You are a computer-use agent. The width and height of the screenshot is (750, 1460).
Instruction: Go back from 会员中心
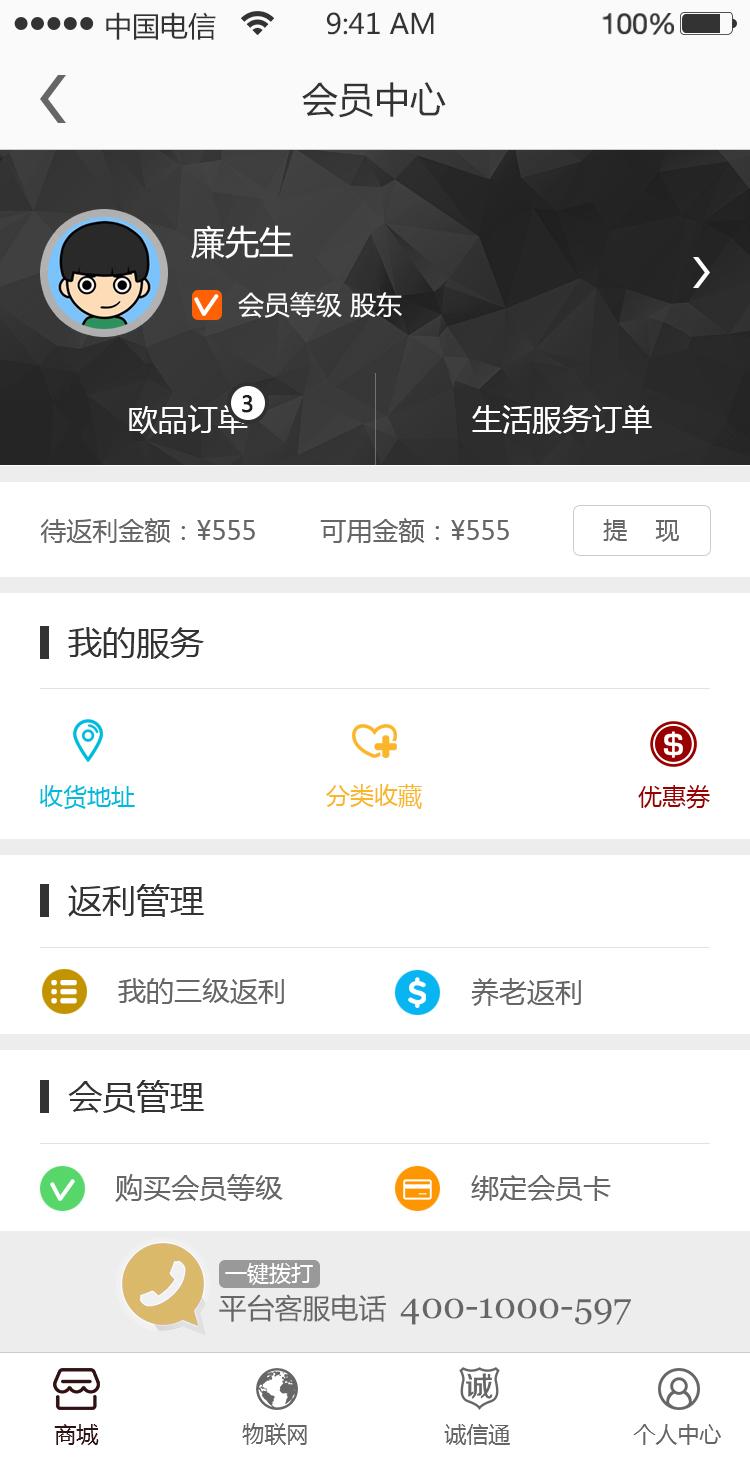point(53,99)
